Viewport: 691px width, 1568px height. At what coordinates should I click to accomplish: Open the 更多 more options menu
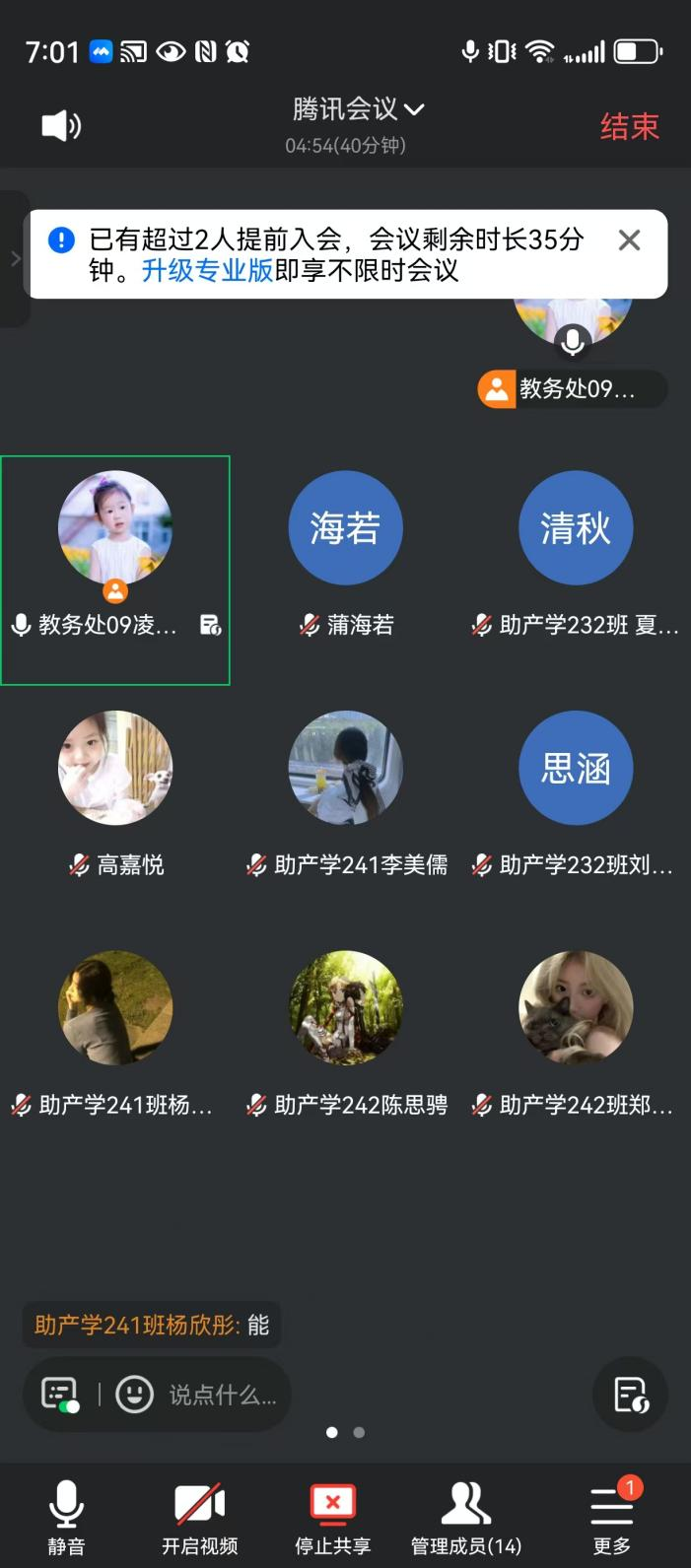(x=611, y=1518)
